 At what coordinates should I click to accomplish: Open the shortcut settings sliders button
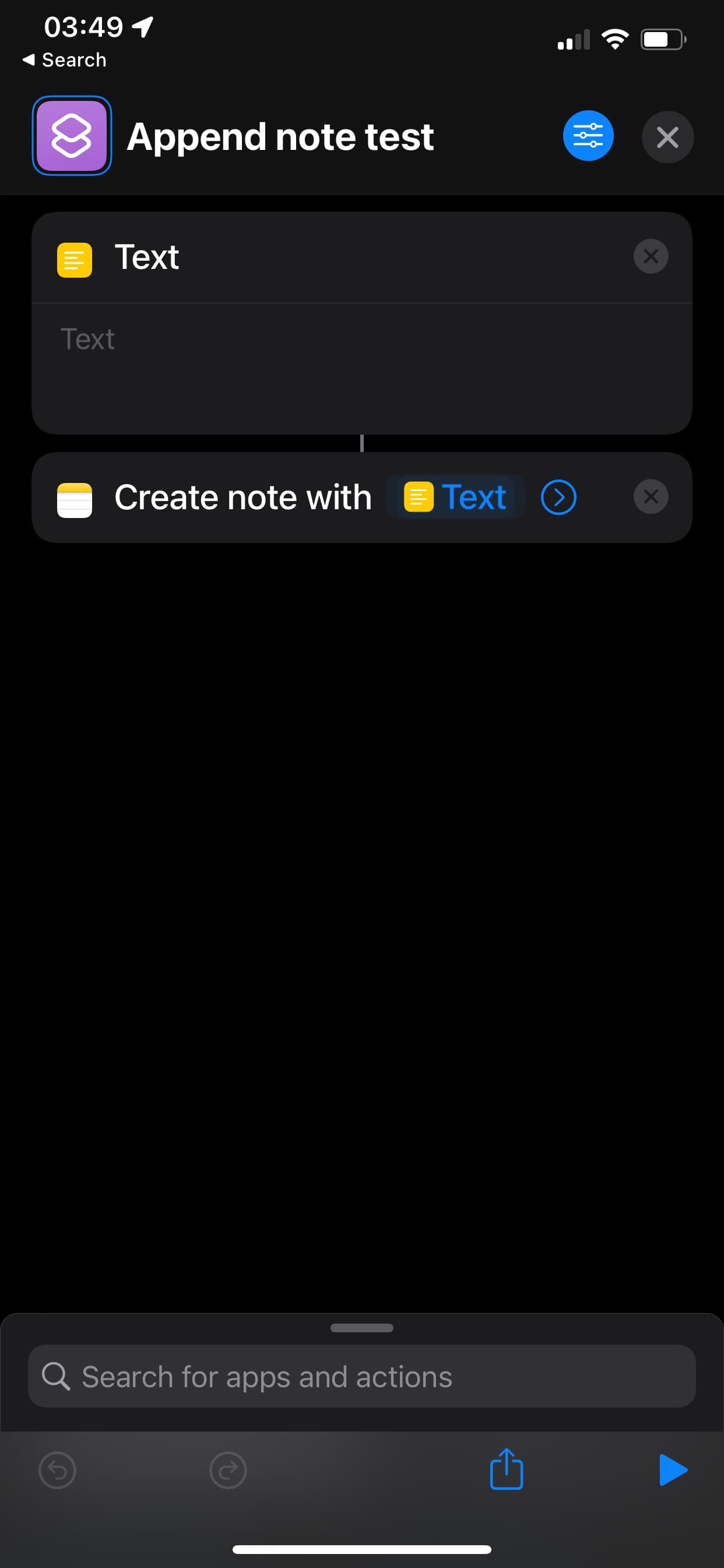click(588, 136)
